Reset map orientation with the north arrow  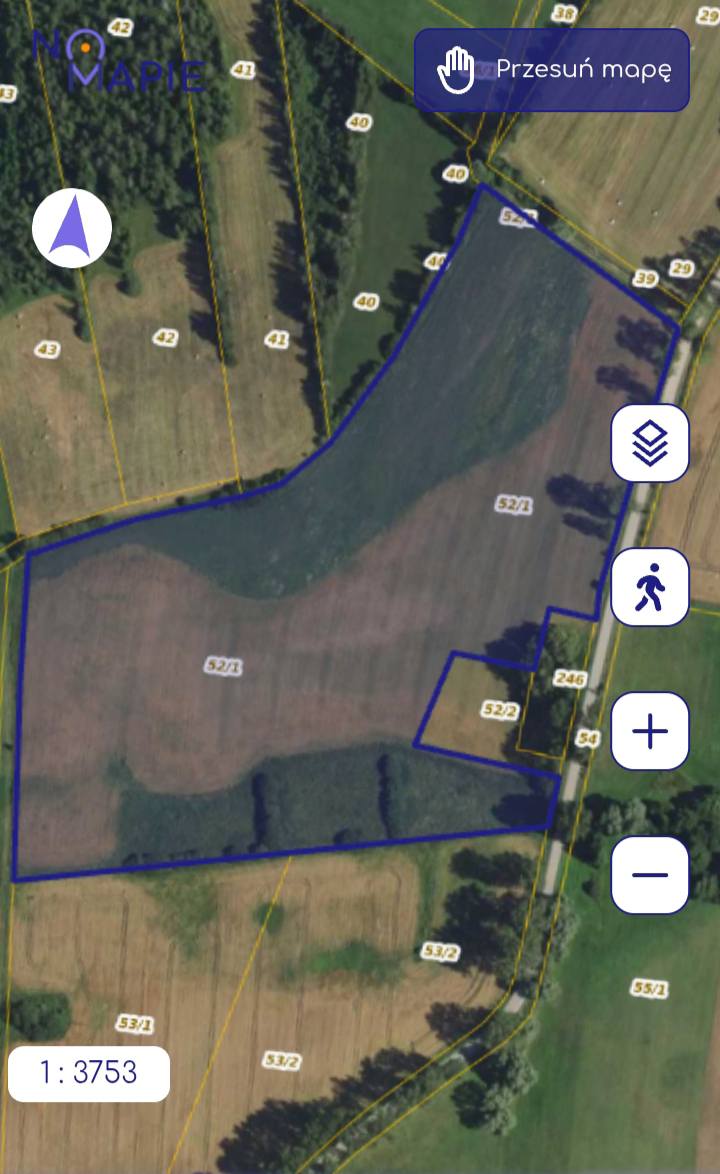coord(72,227)
